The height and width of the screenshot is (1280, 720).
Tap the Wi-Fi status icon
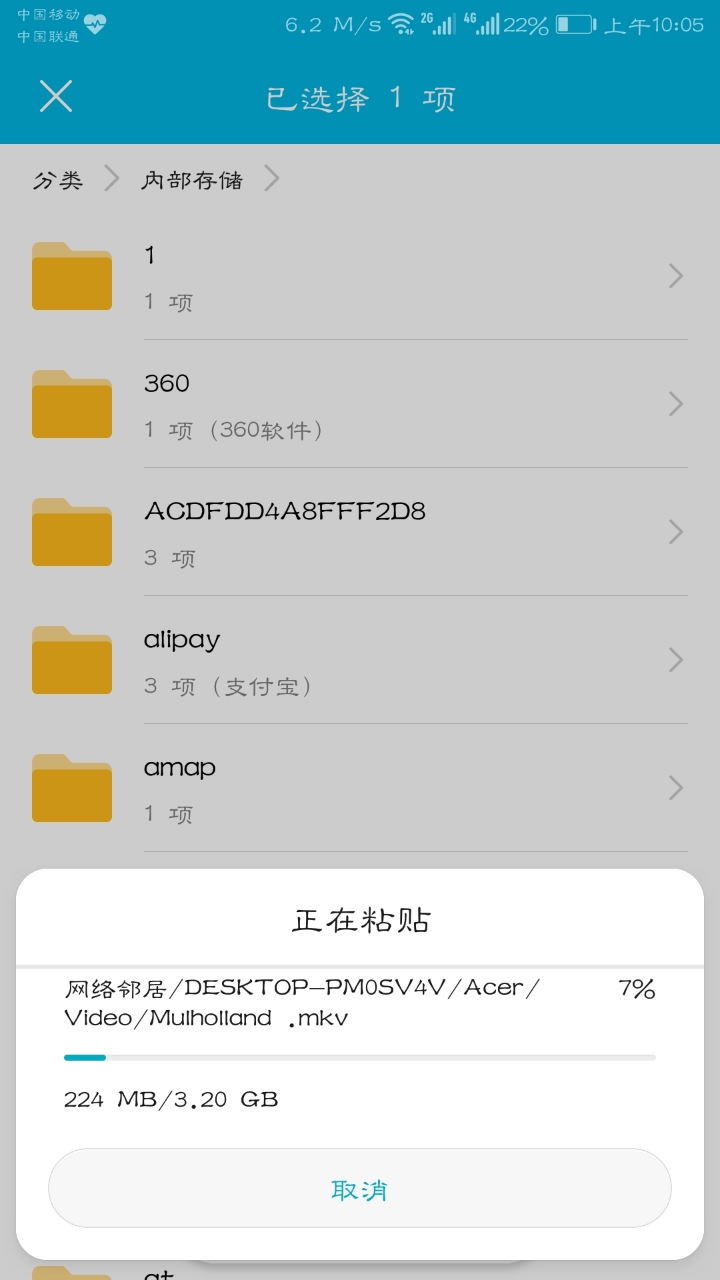400,22
